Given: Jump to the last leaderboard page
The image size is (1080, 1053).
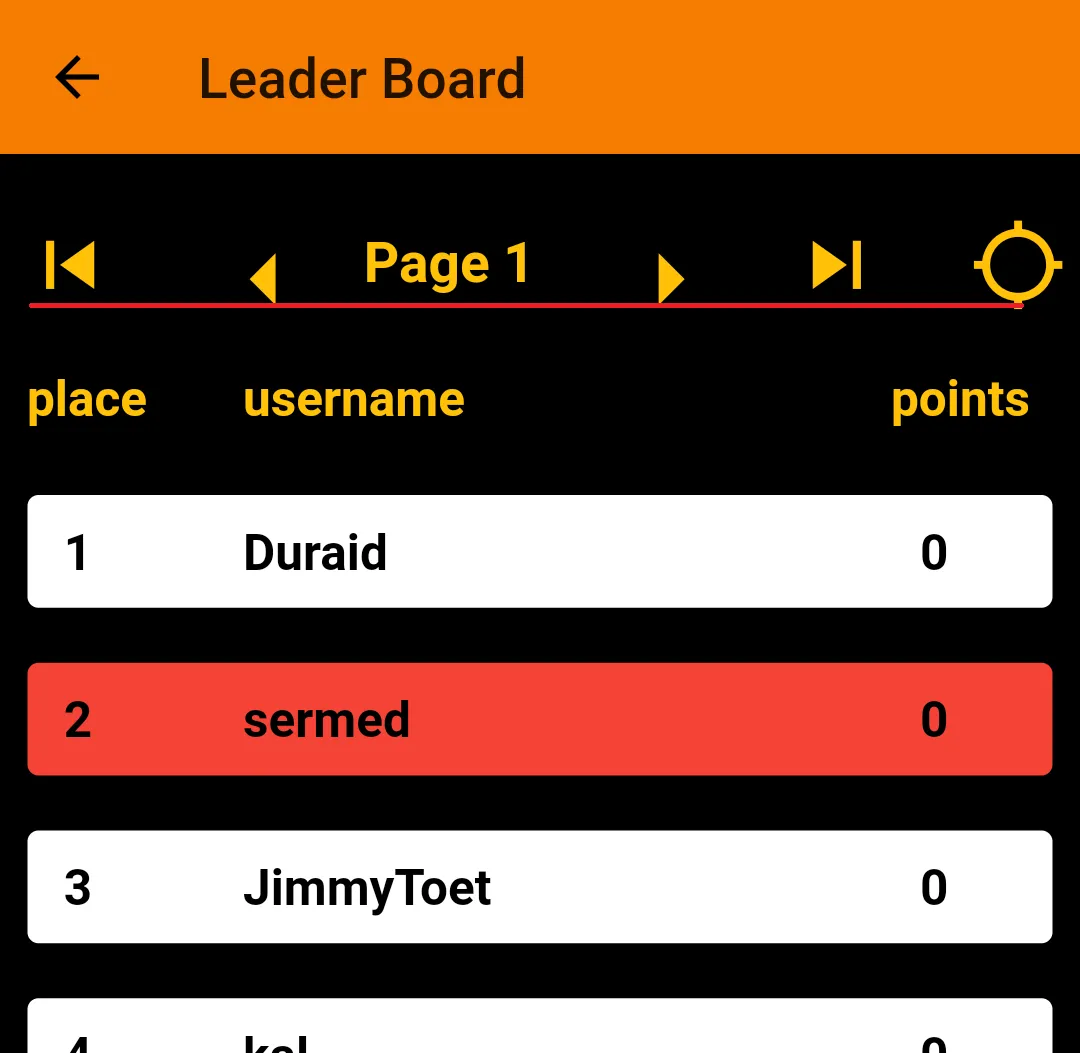Looking at the screenshot, I should point(837,265).
